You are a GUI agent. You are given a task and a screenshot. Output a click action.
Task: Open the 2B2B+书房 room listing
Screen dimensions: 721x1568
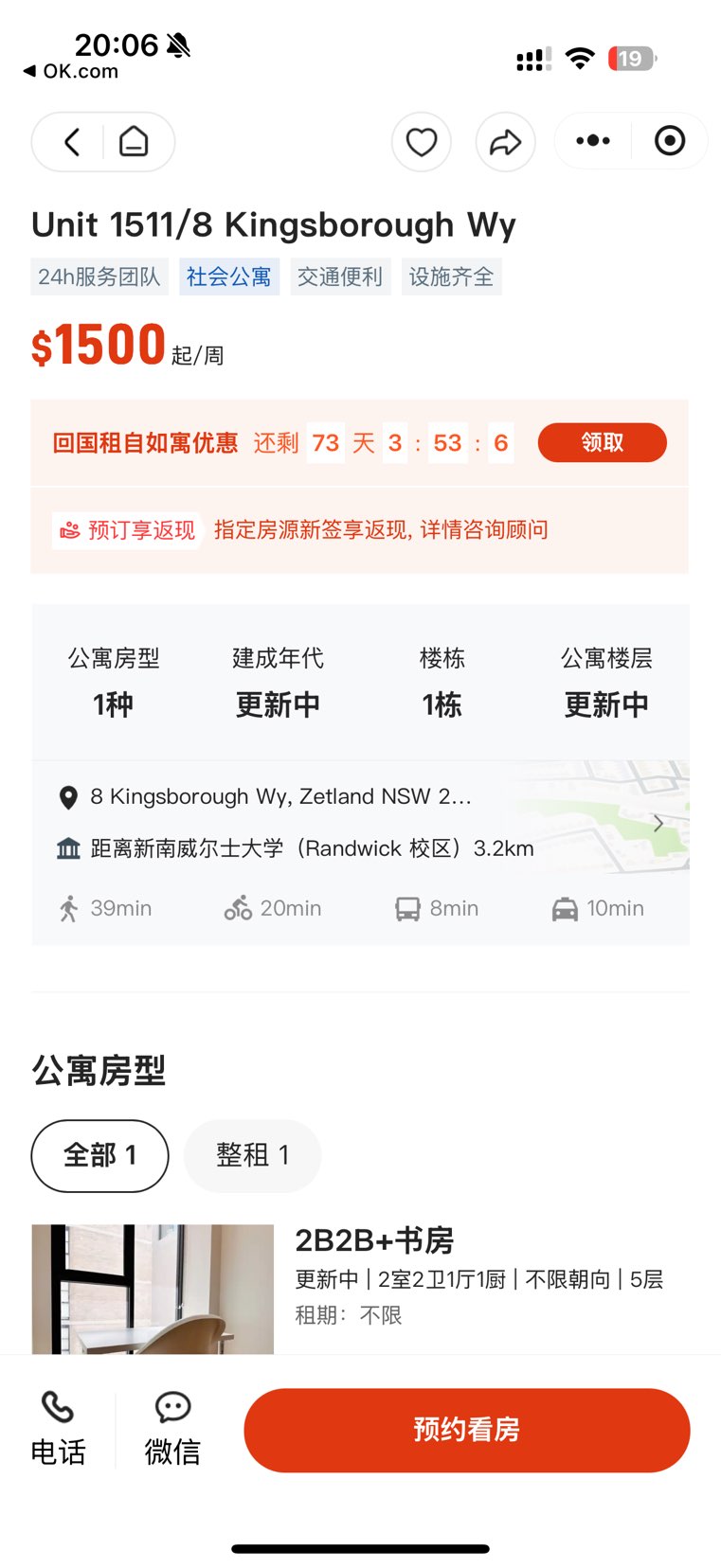(x=374, y=1240)
